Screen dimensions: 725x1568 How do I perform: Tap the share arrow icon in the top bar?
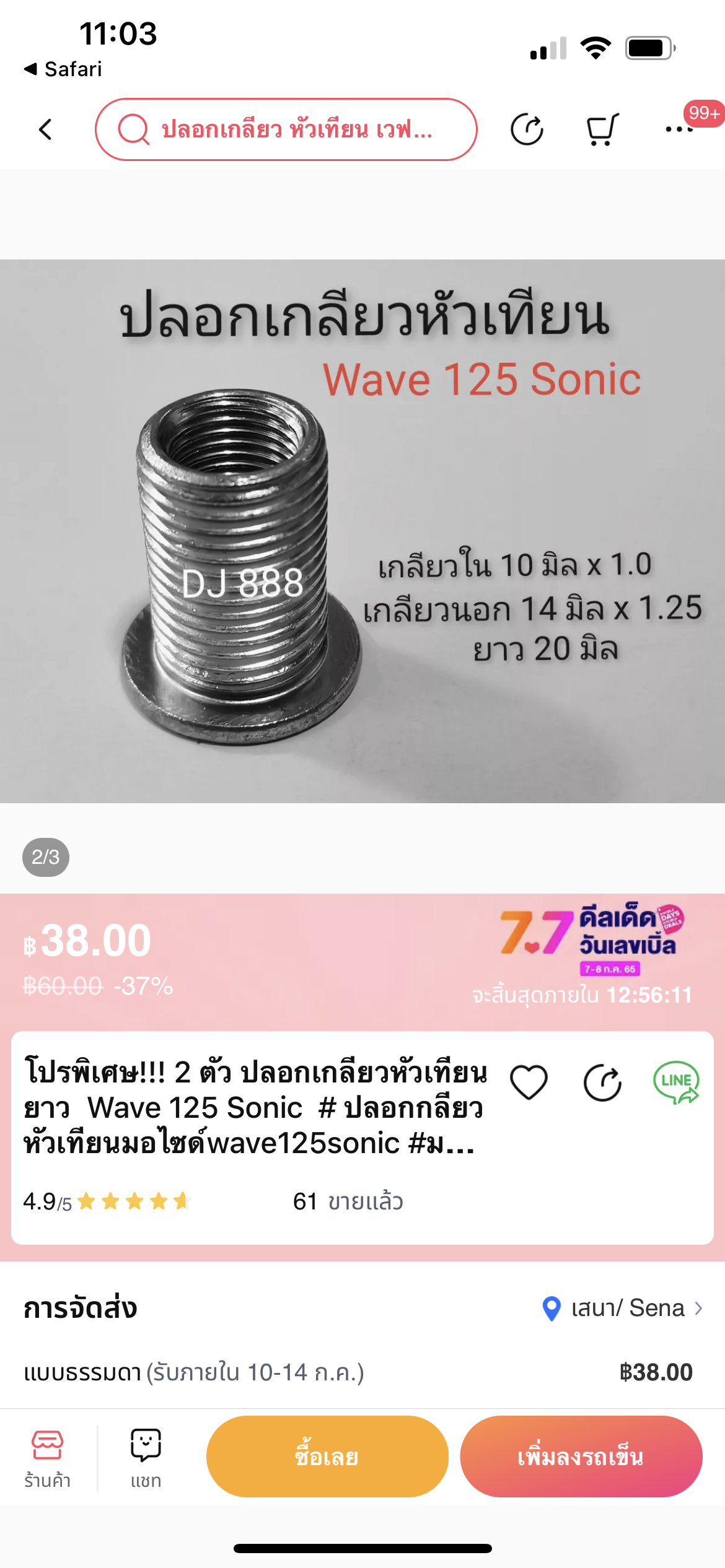tap(527, 129)
